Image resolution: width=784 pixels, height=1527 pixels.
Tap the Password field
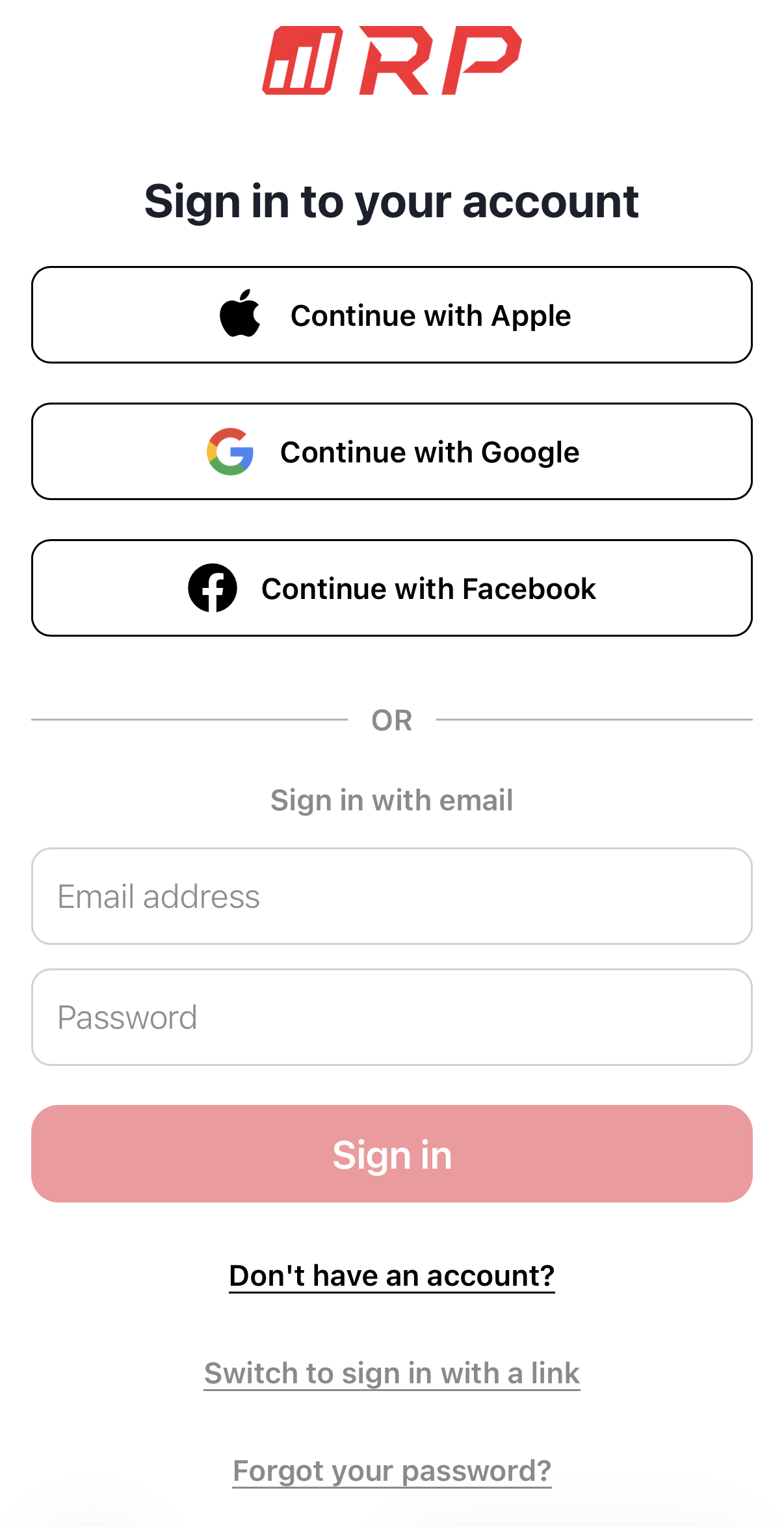tap(392, 1017)
